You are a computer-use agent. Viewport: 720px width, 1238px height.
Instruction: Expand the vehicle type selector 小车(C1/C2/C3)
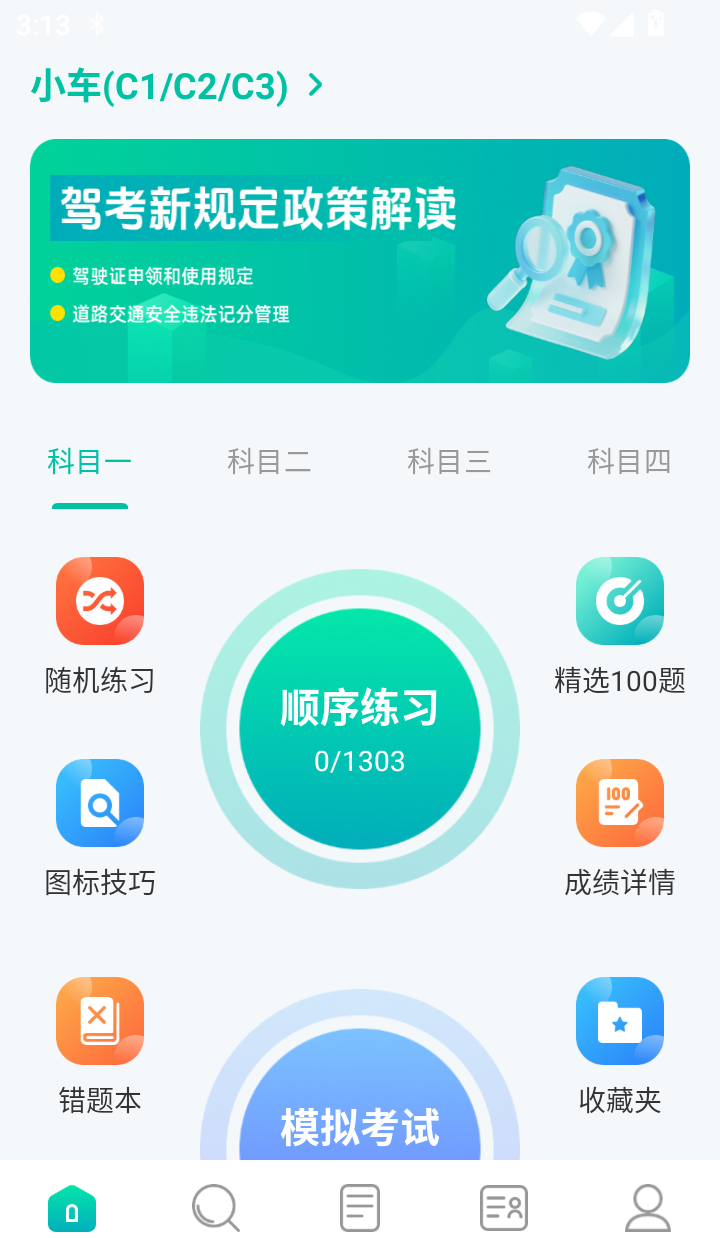click(x=160, y=86)
